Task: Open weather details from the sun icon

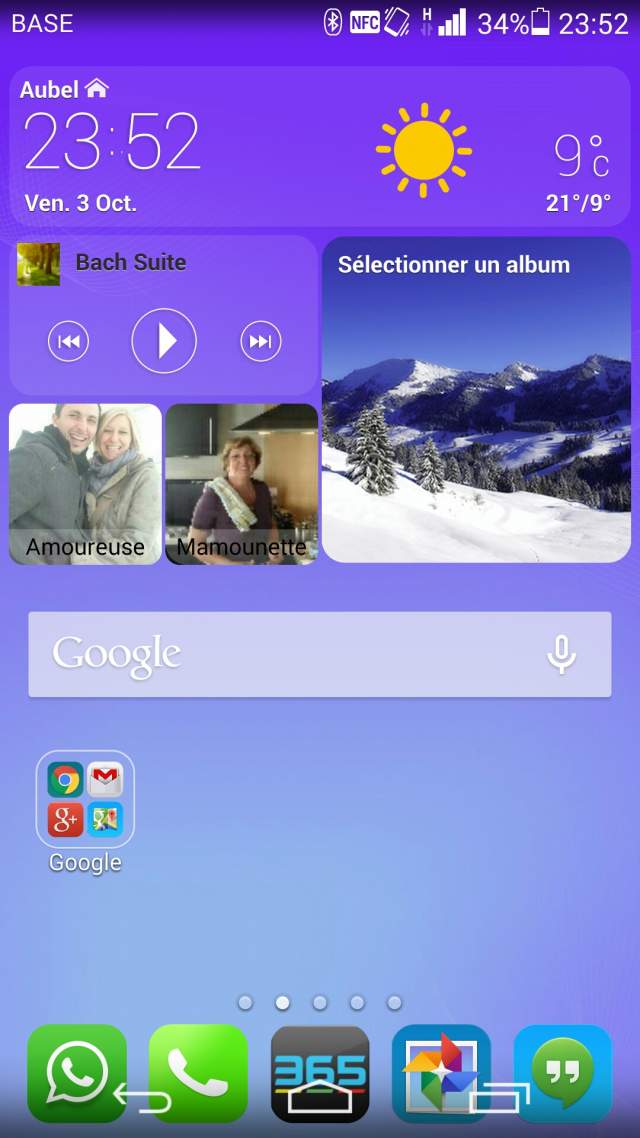Action: [x=423, y=150]
